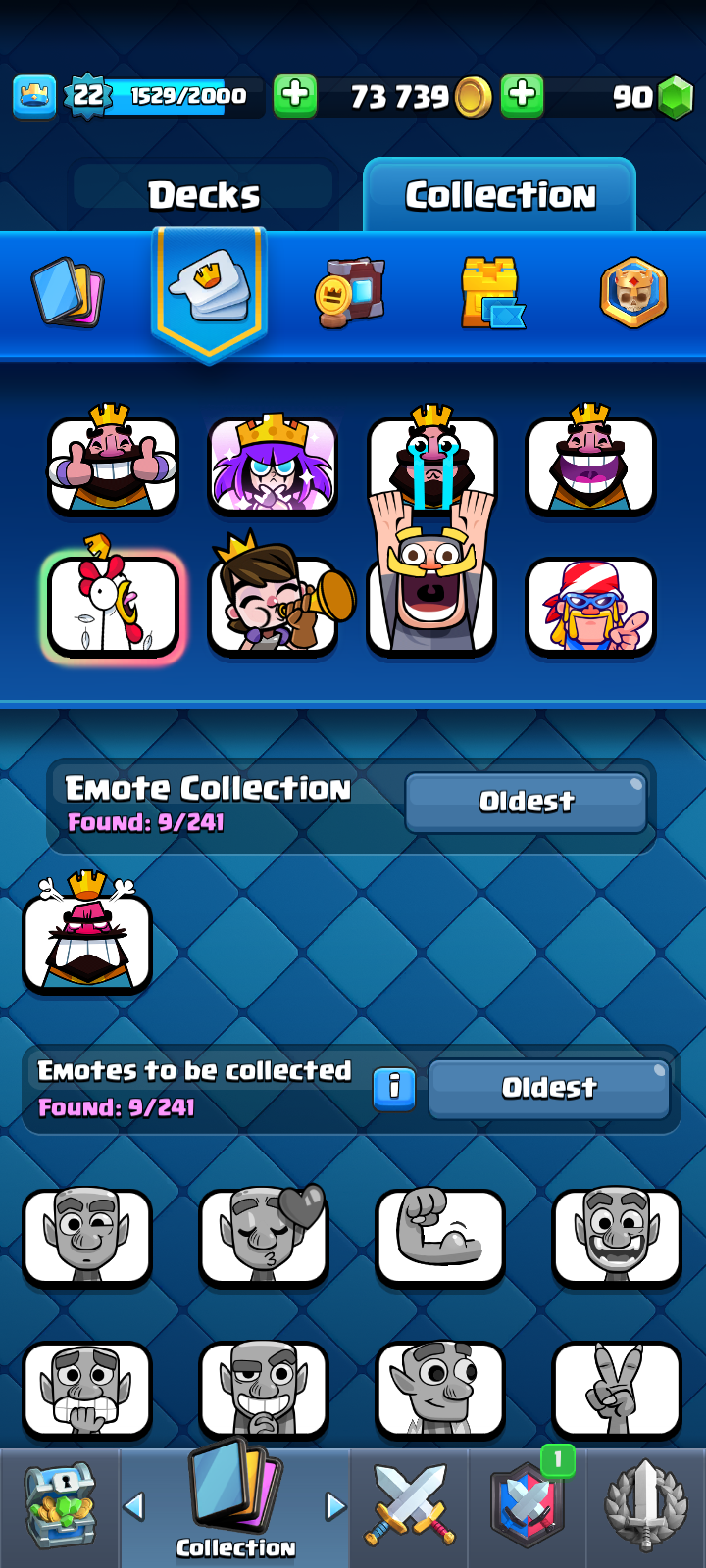Open the banners section icon
Viewport: 706px width, 1568px height.
point(350,292)
